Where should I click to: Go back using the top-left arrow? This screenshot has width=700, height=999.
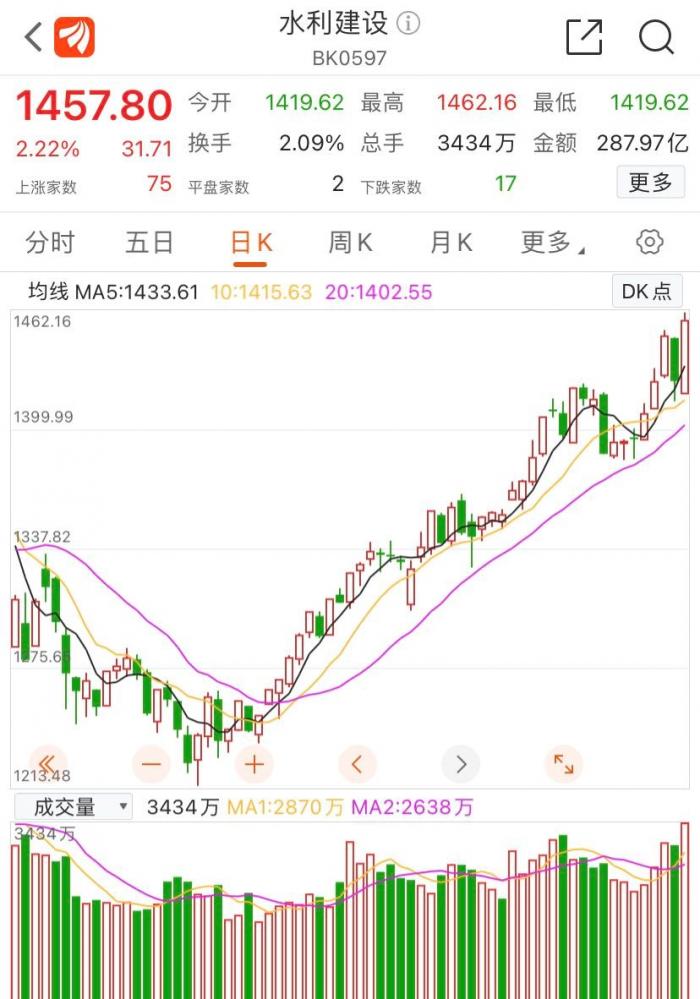(x=34, y=38)
